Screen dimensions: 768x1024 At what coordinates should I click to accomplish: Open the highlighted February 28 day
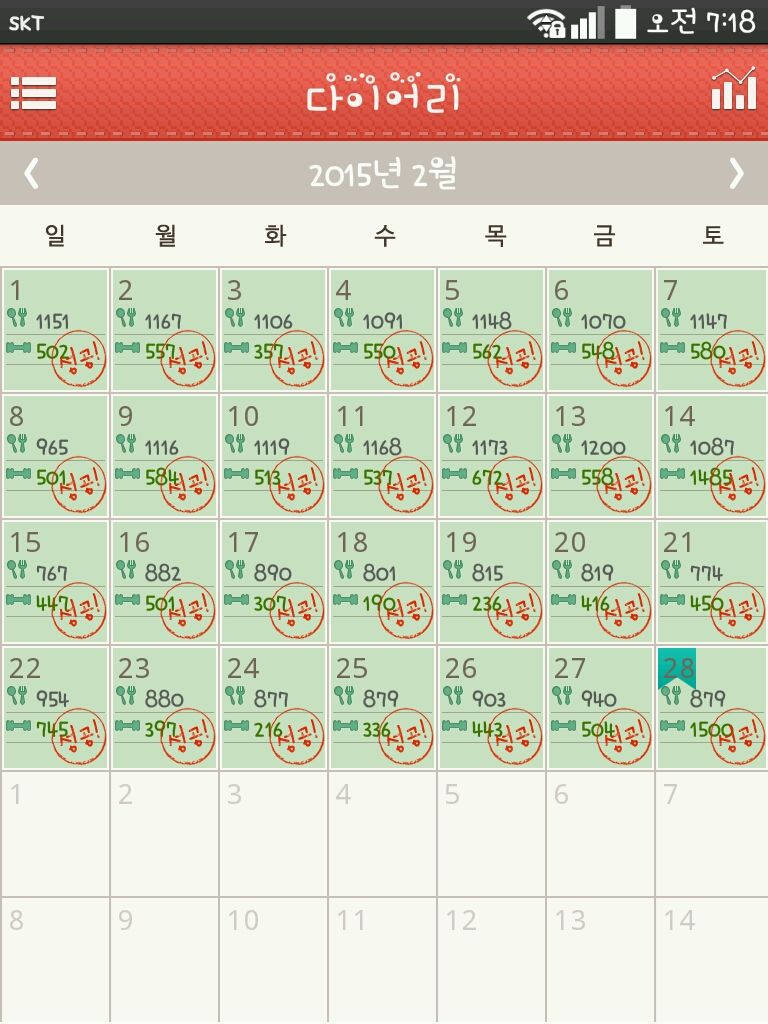tap(711, 707)
